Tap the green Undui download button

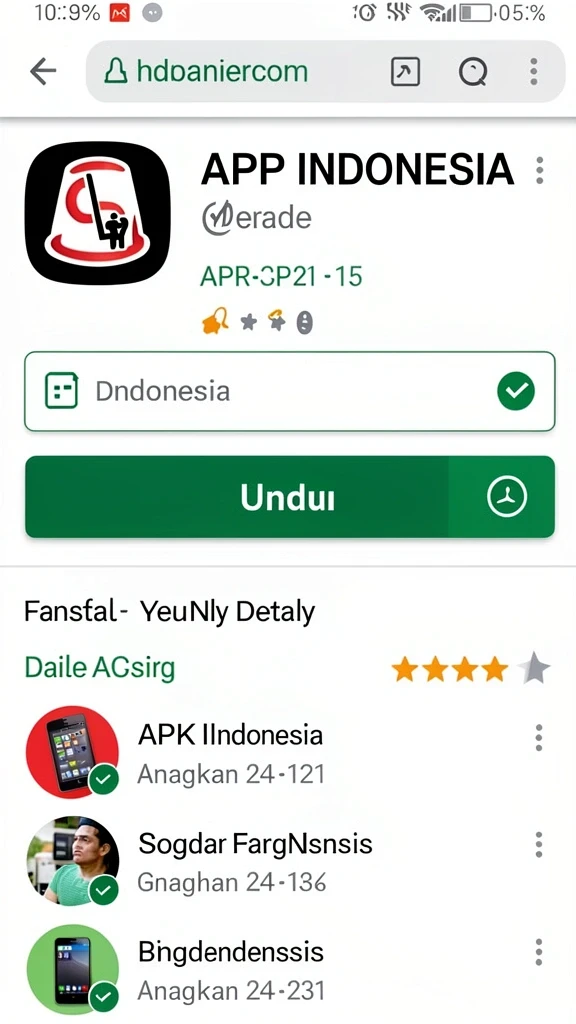click(x=289, y=497)
